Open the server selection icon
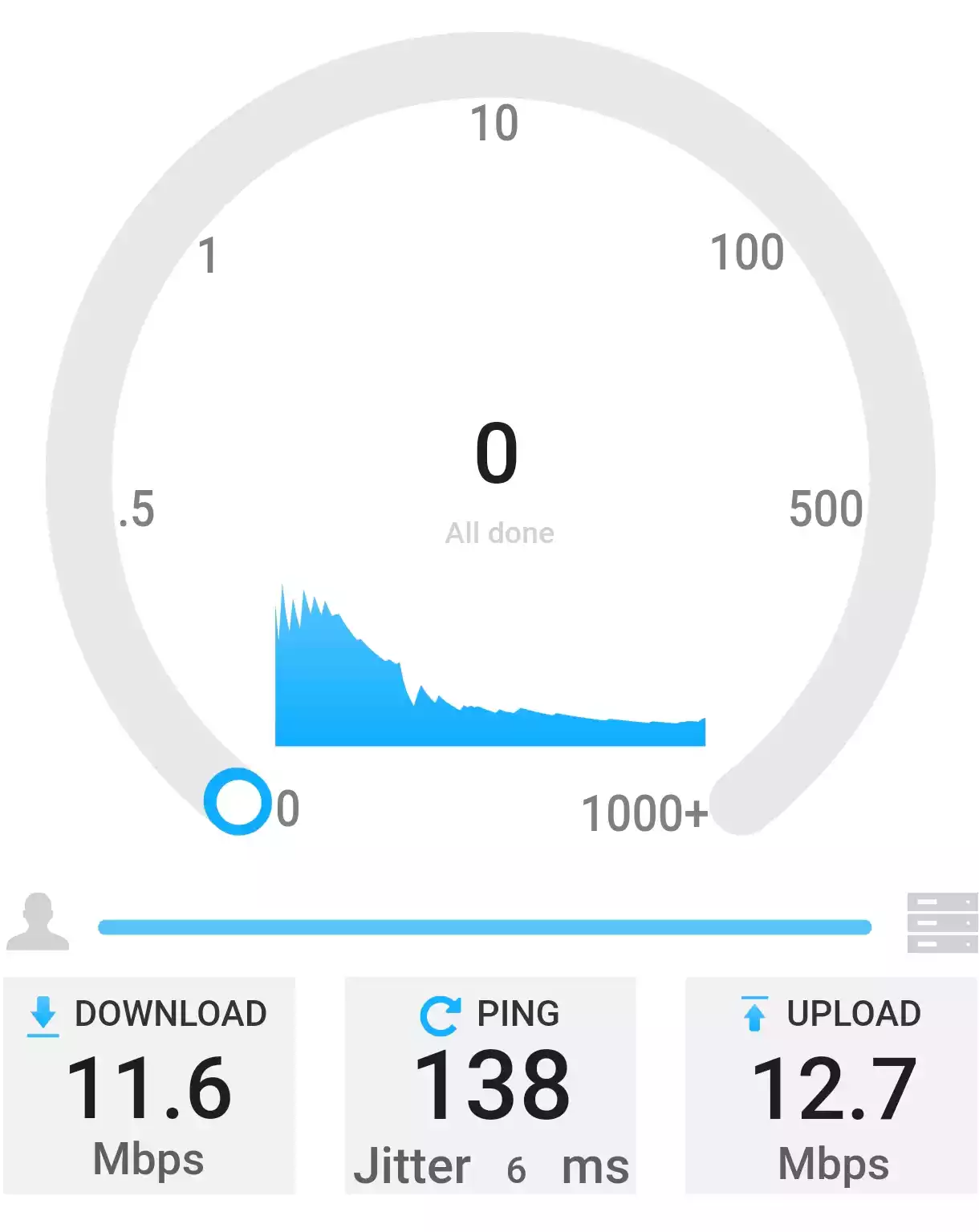This screenshot has height=1232, width=979. point(942,922)
